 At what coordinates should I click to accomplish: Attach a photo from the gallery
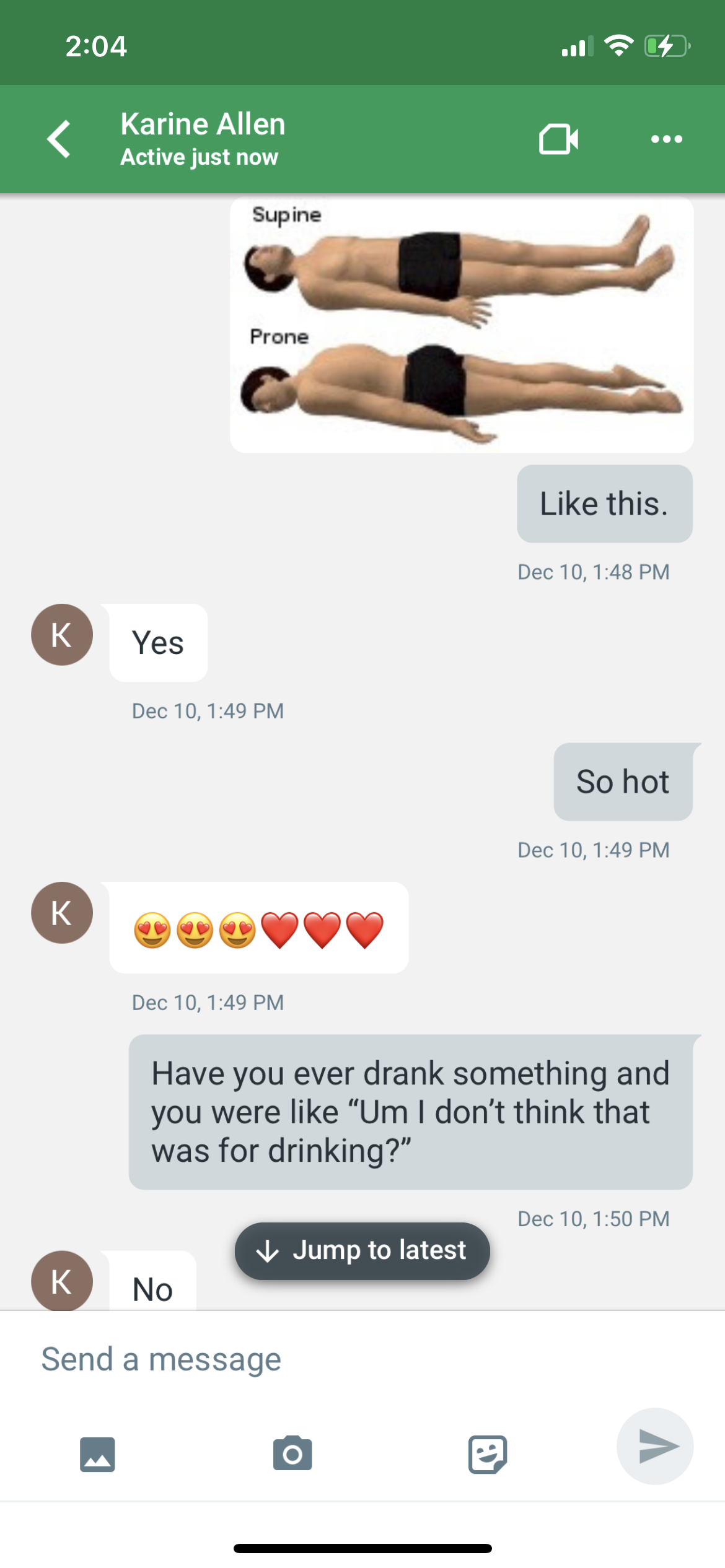97,1453
